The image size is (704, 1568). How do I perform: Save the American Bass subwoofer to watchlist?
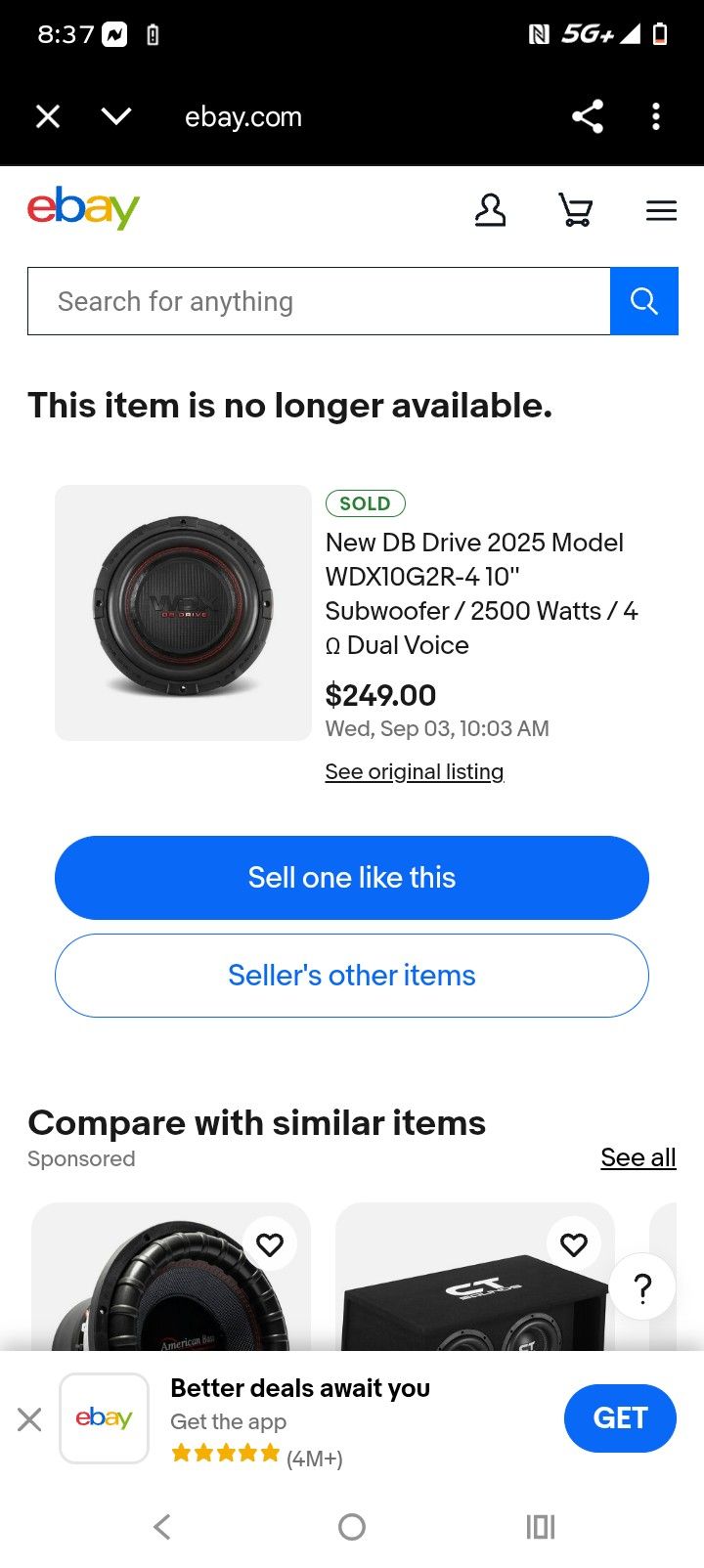tap(270, 1244)
